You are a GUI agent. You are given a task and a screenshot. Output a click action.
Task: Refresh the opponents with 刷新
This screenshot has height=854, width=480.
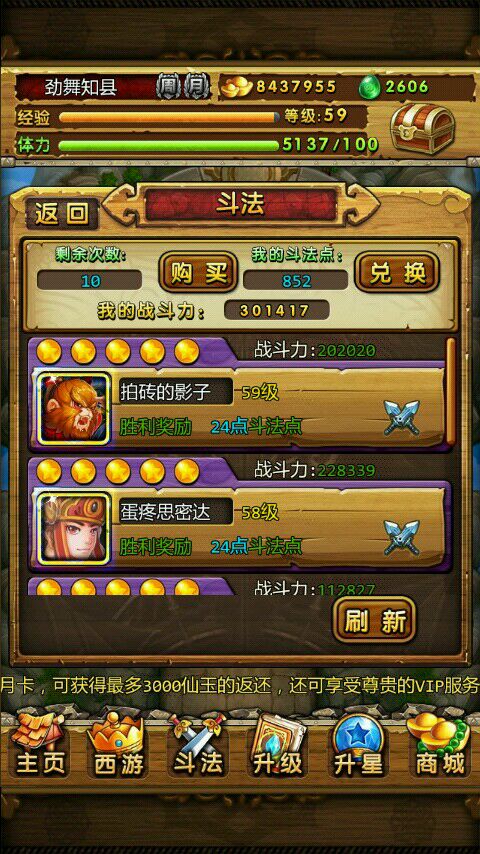(375, 619)
